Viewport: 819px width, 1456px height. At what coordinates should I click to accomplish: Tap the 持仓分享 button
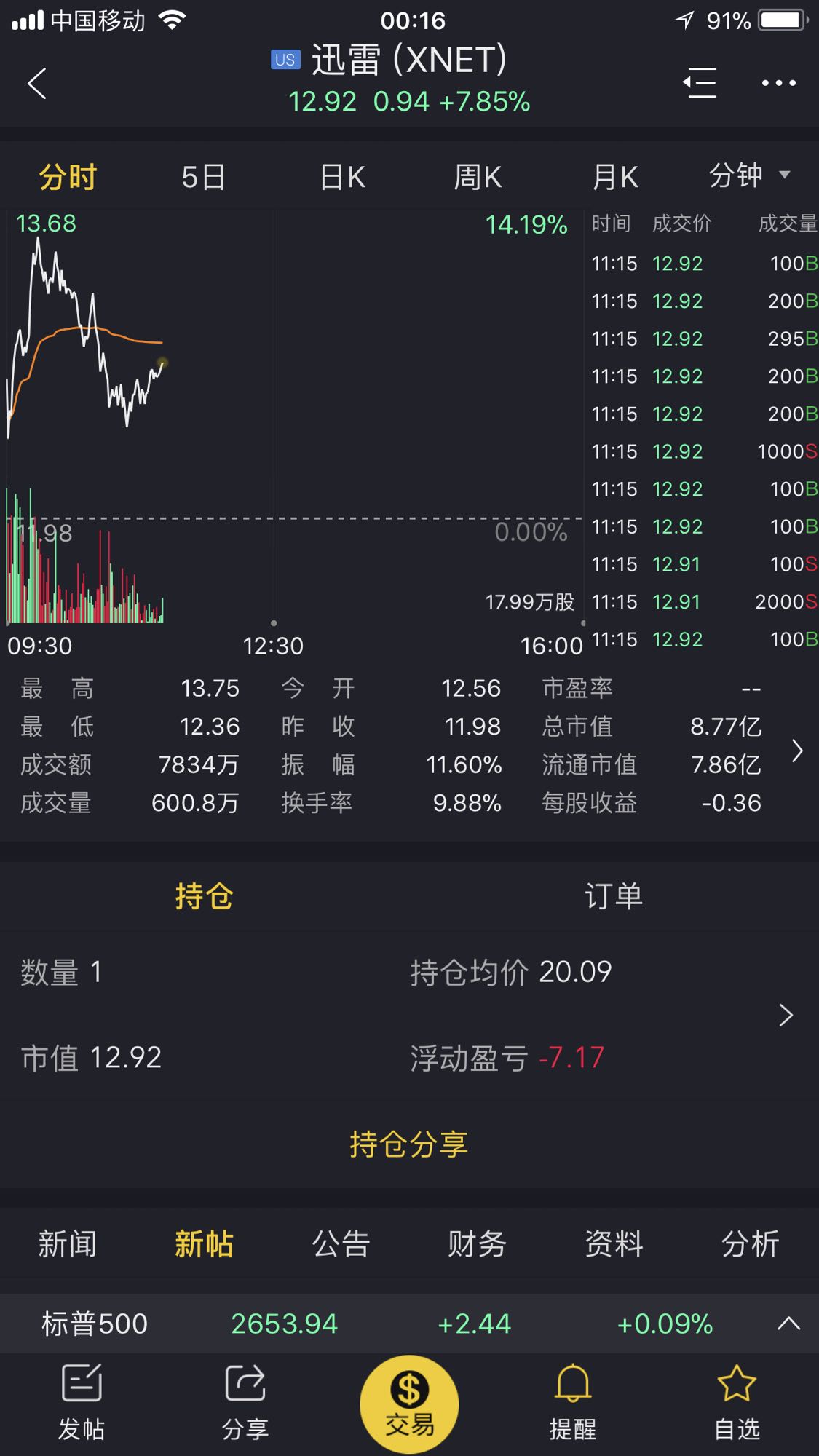[x=408, y=1144]
